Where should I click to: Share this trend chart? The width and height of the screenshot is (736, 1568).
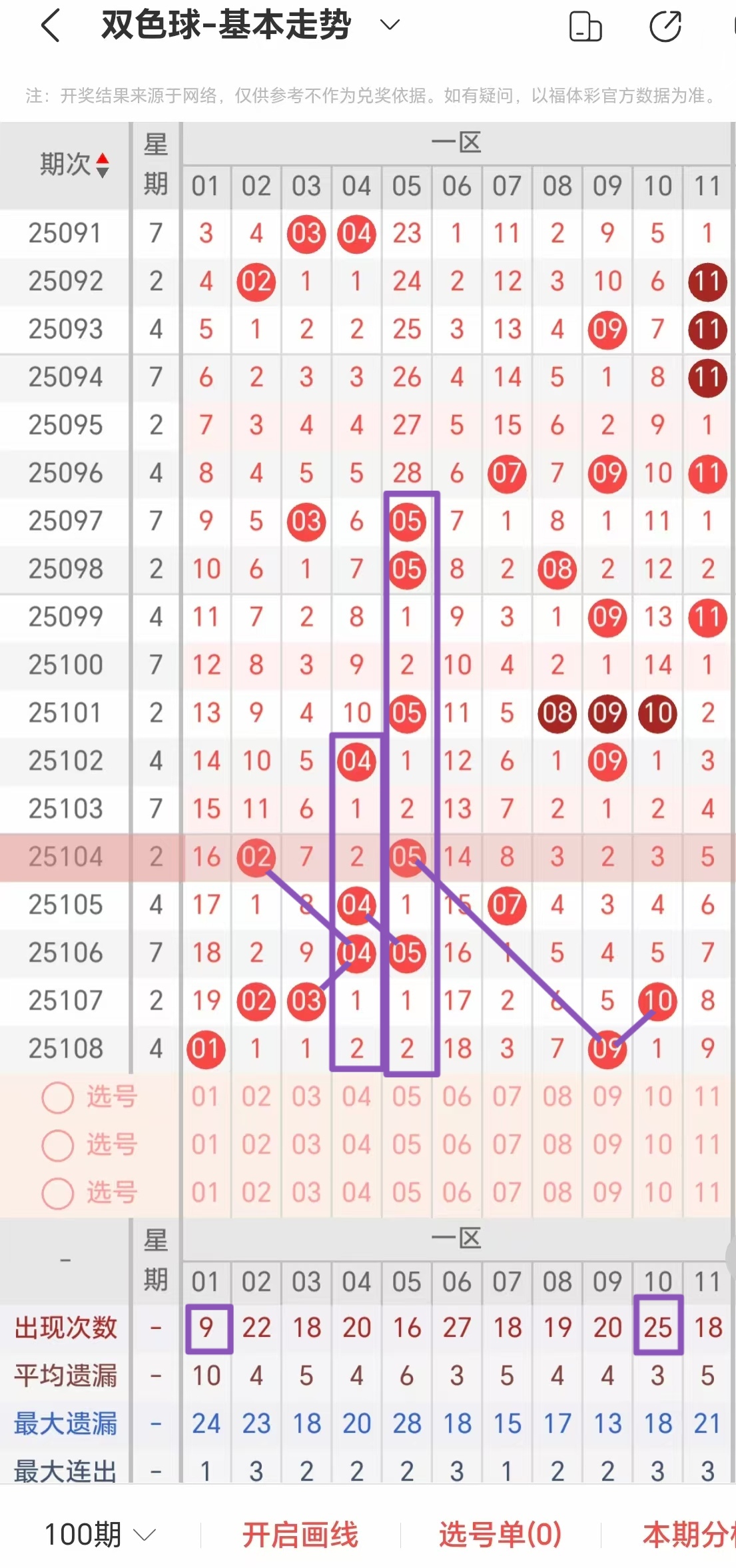(x=665, y=27)
